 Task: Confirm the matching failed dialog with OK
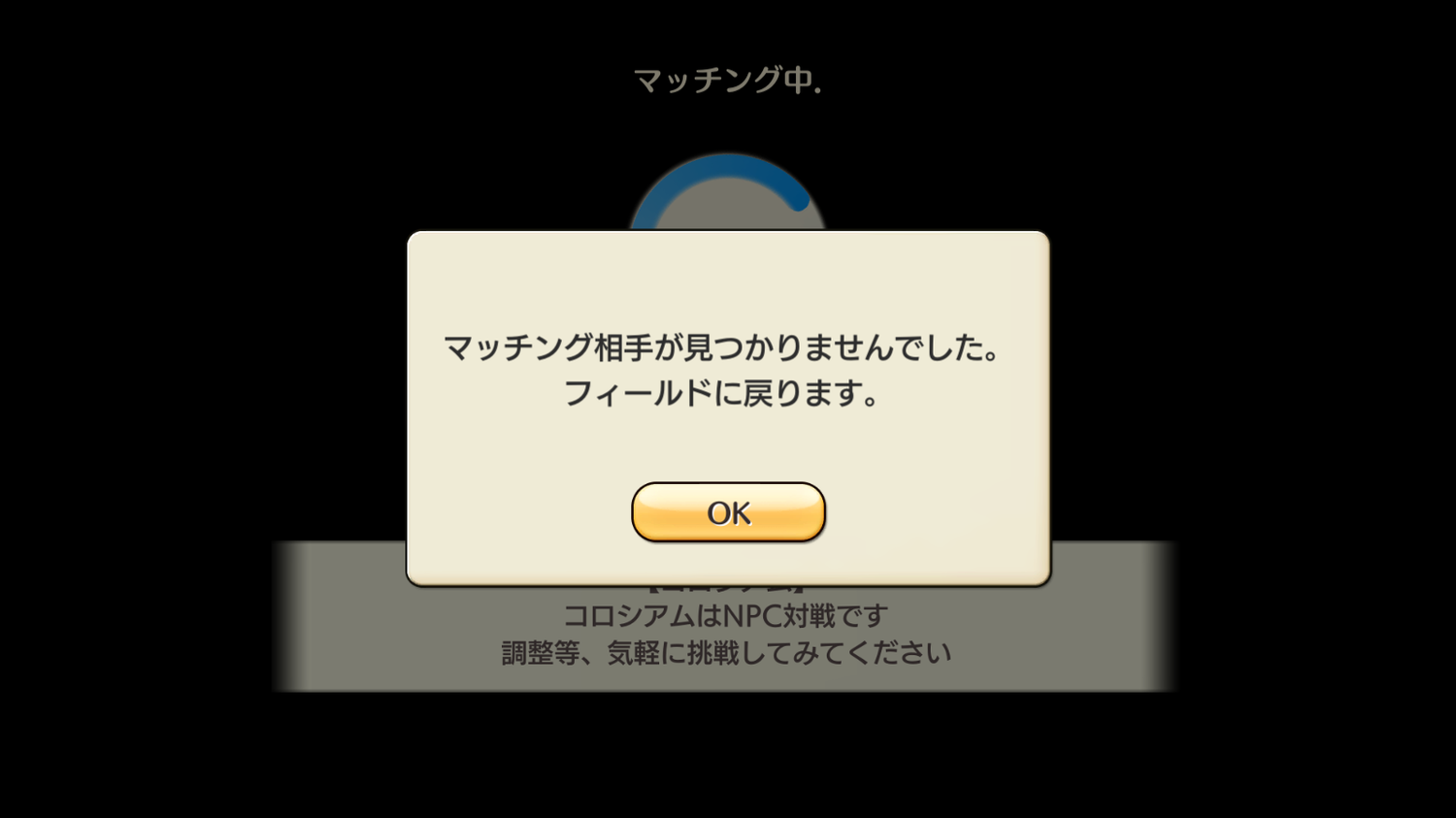tap(728, 512)
